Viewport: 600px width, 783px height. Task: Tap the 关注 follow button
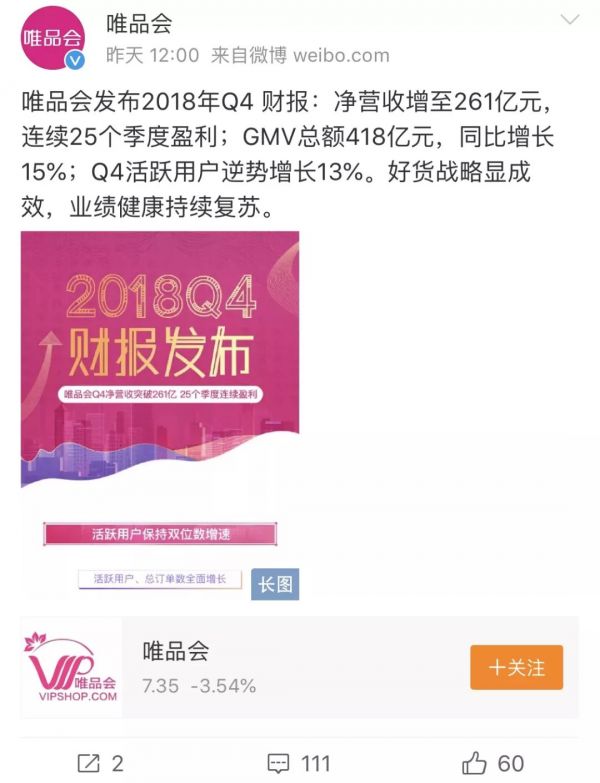(x=516, y=667)
